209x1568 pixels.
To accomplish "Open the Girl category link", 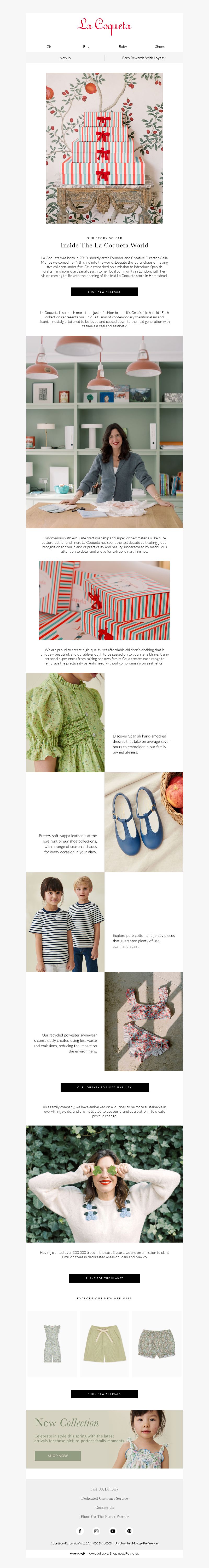I will click(x=49, y=46).
